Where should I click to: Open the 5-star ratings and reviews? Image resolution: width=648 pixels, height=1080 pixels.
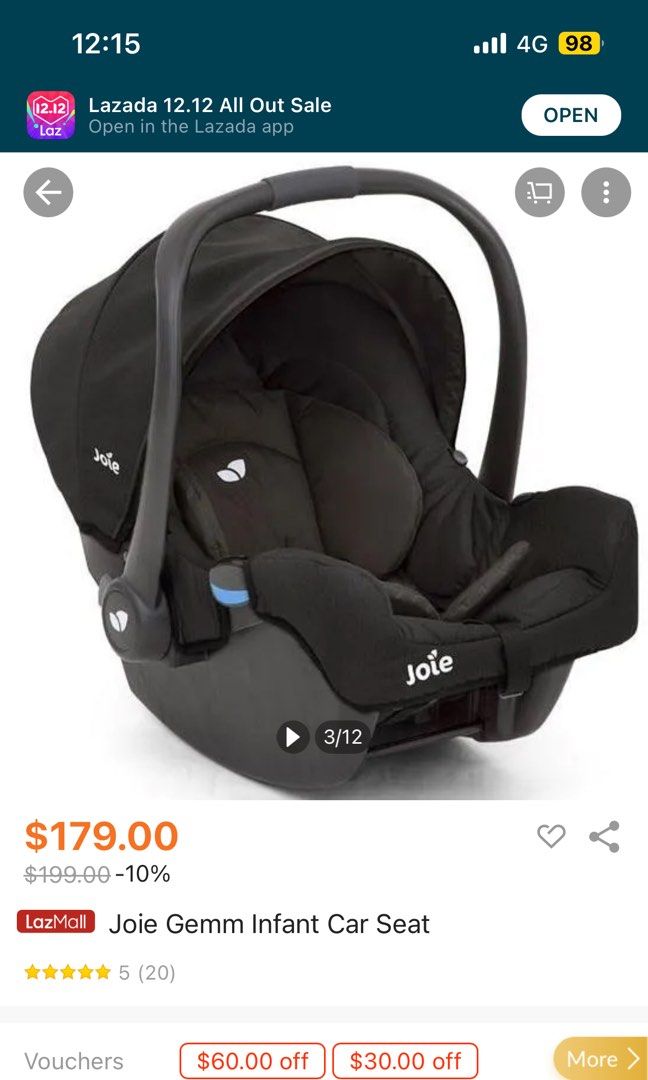tap(99, 972)
